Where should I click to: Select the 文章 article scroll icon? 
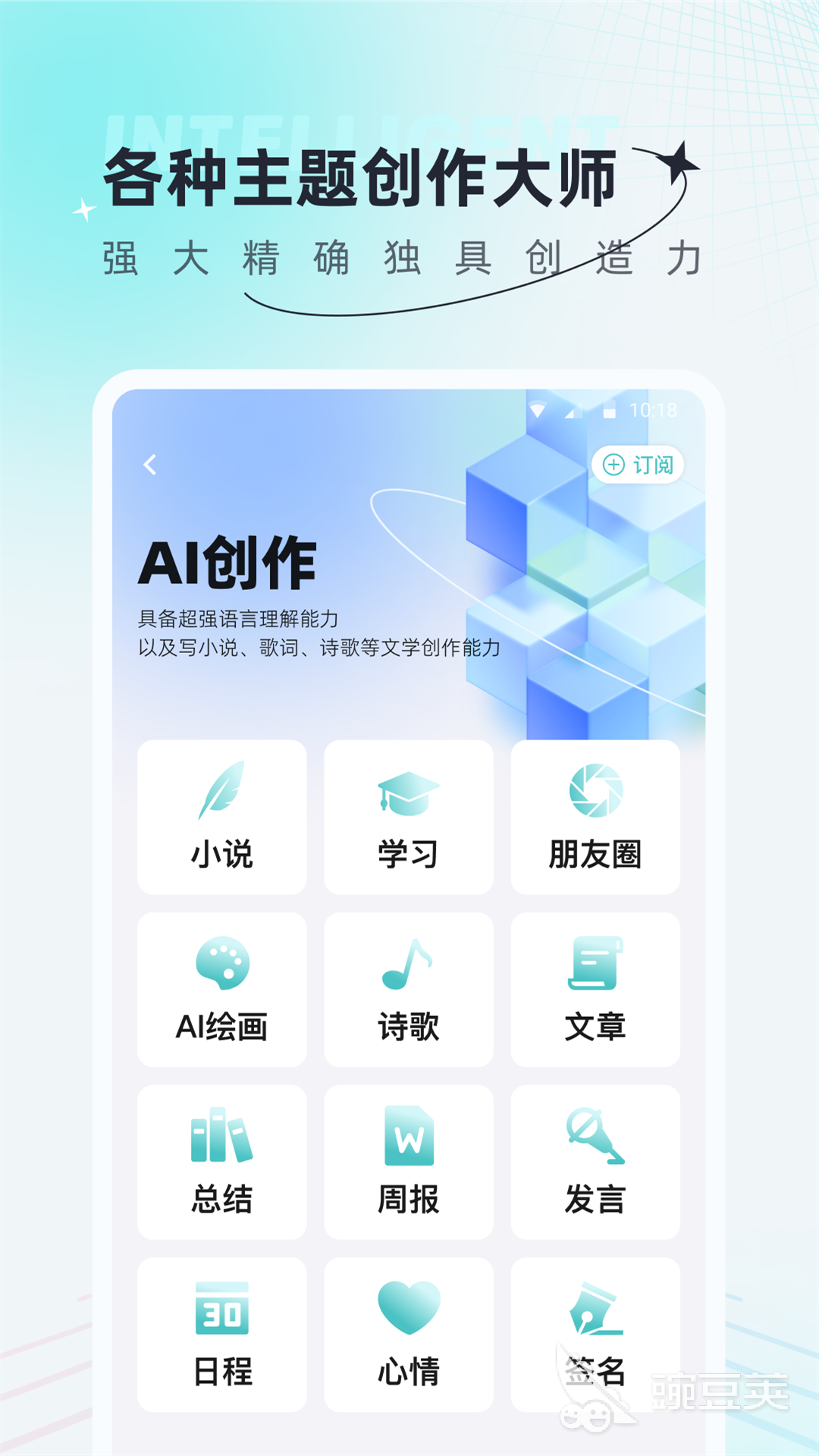point(595,965)
